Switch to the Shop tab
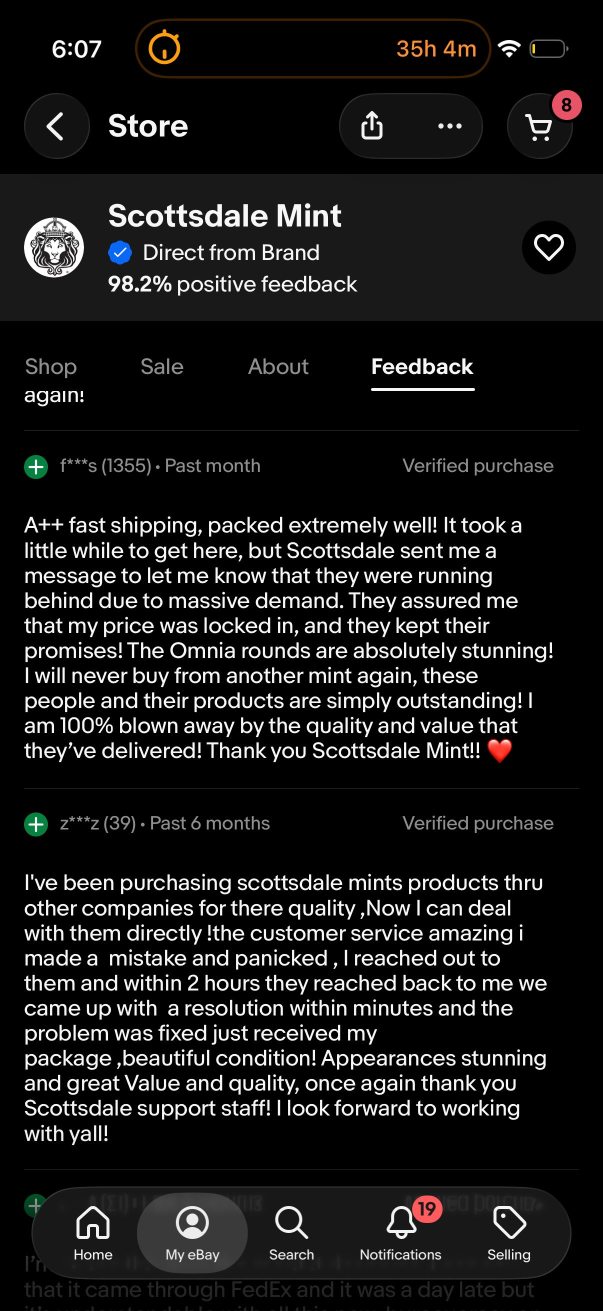This screenshot has width=603, height=1311. (x=51, y=367)
